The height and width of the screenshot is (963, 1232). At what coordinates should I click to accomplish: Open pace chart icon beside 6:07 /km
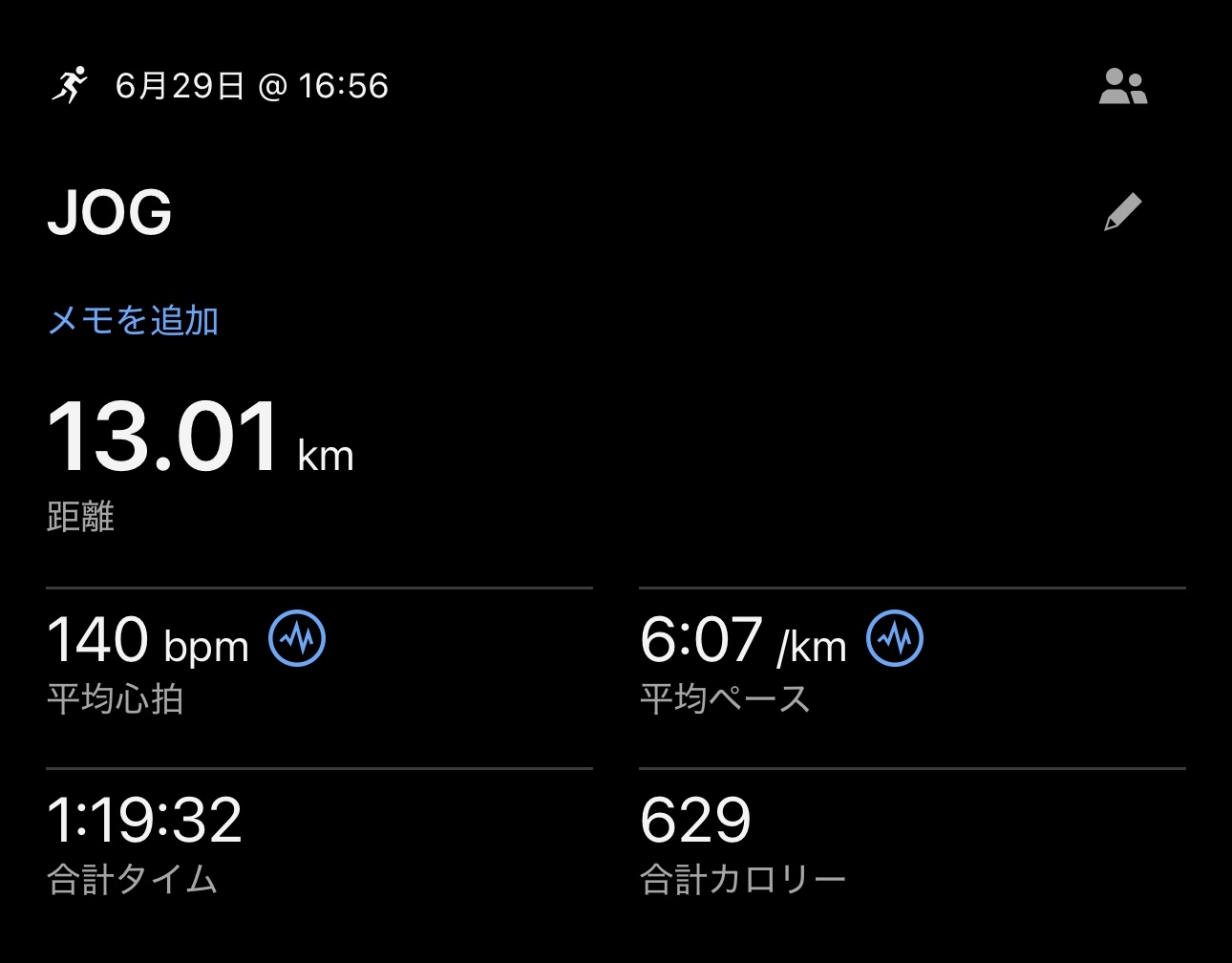[x=895, y=638]
